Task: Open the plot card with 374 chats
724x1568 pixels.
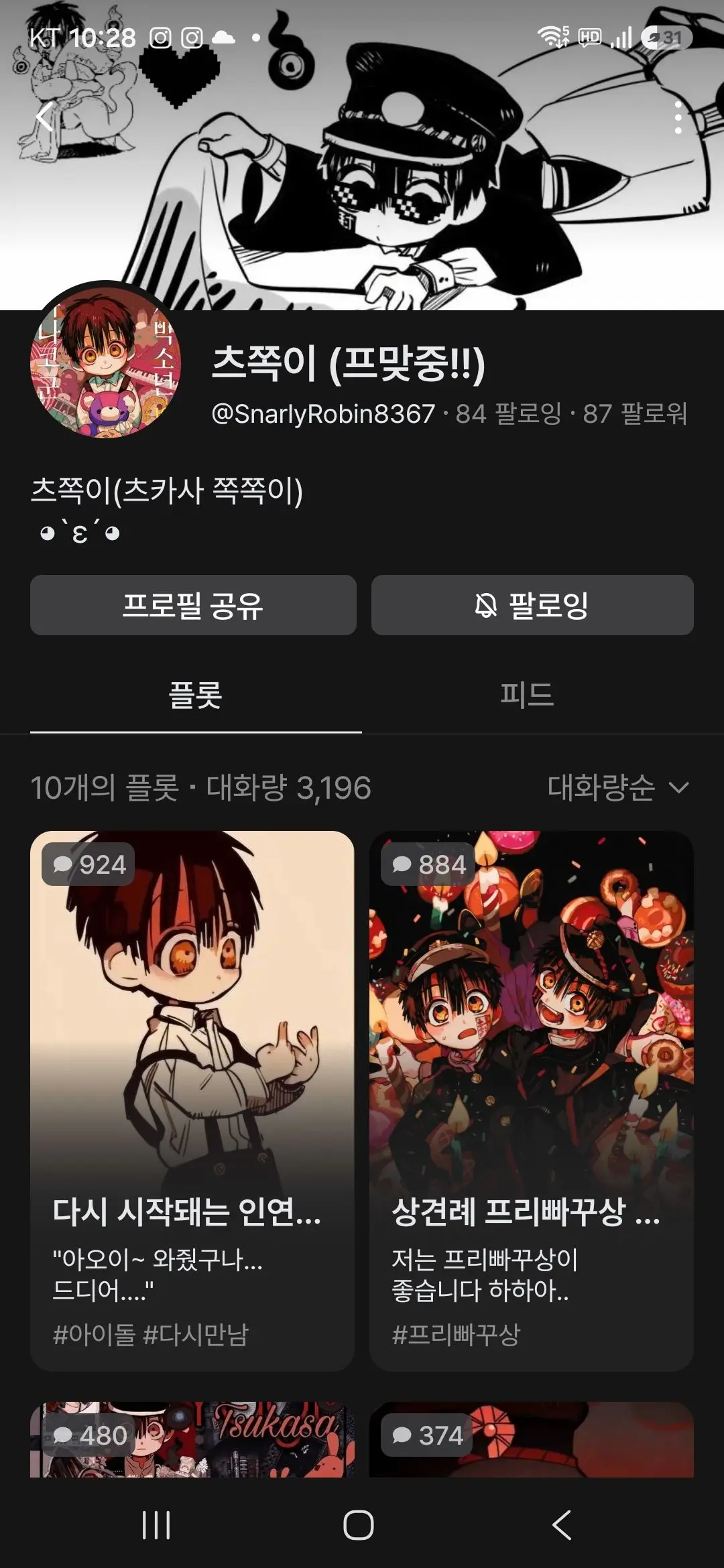Action: coord(532,1439)
